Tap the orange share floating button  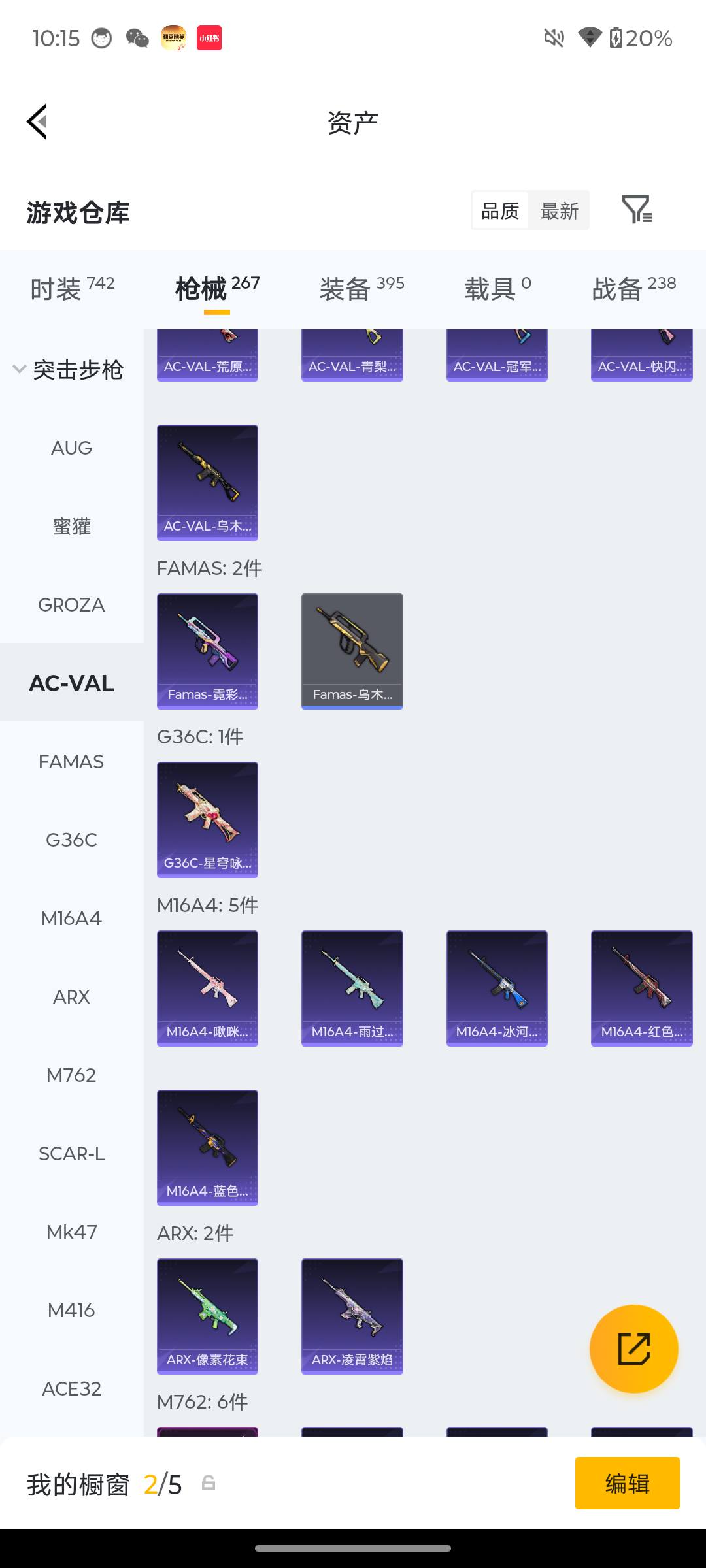tap(633, 1348)
